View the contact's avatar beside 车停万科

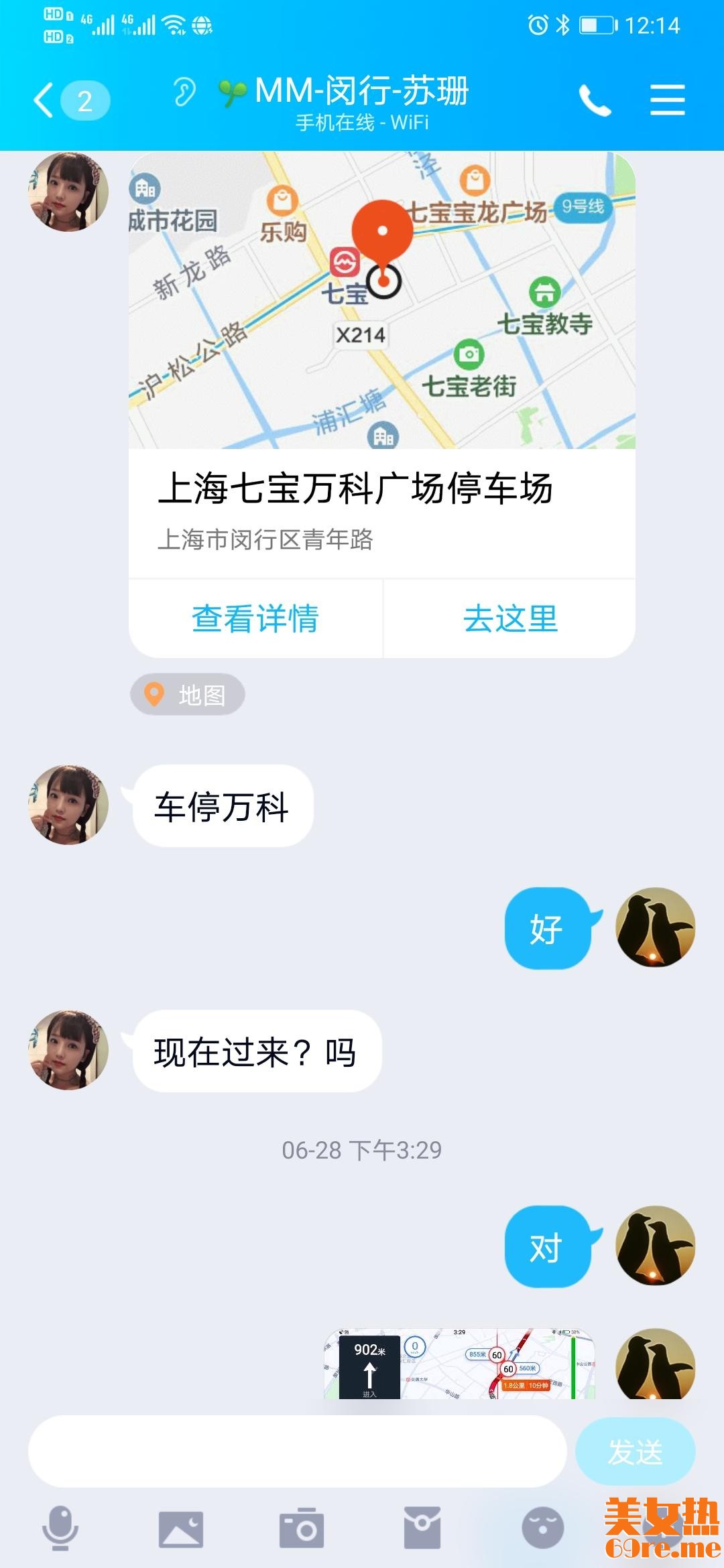(68, 805)
